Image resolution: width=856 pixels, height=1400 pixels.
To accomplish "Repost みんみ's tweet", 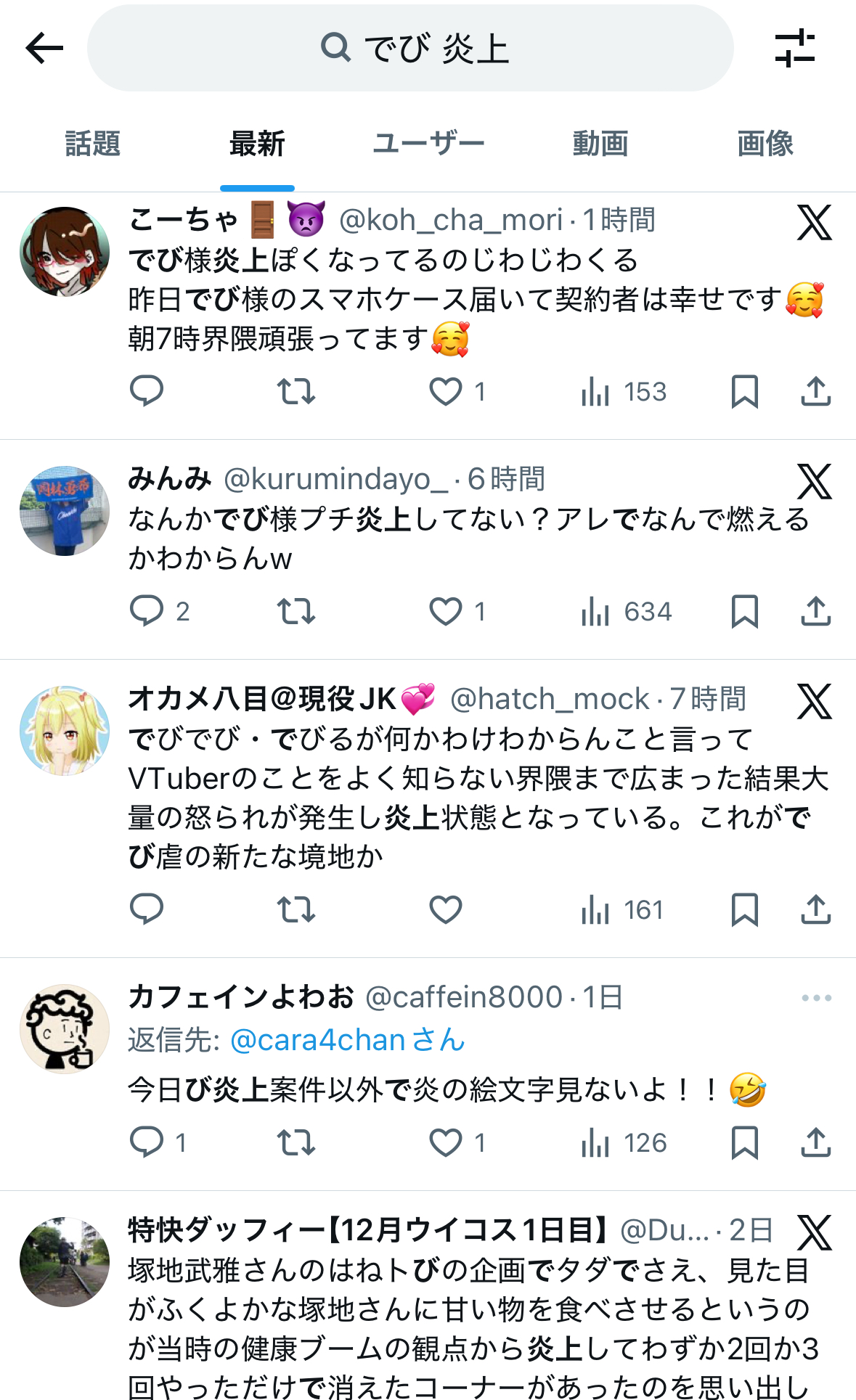I will tap(296, 611).
